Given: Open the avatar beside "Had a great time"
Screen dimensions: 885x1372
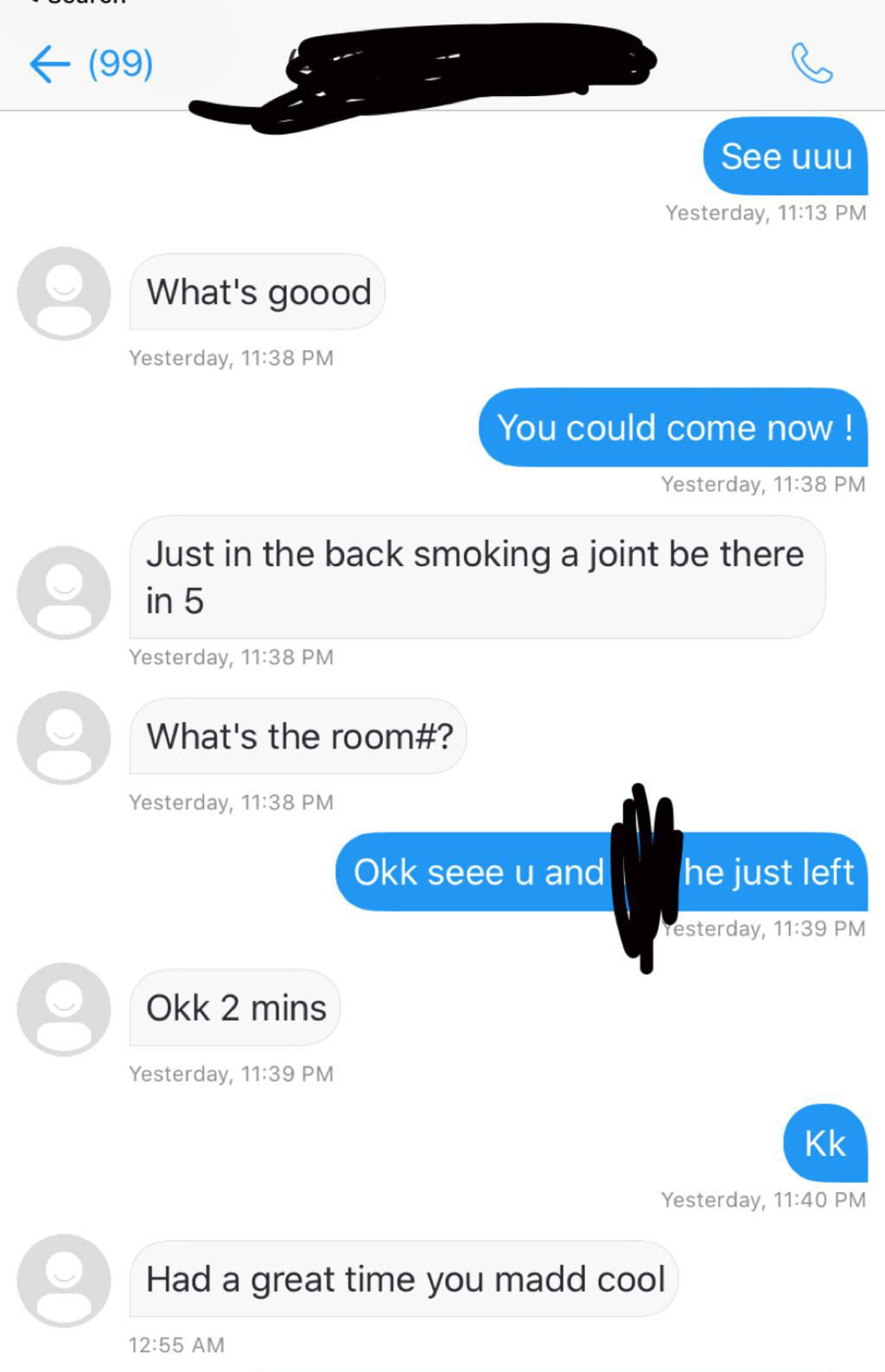Looking at the screenshot, I should [64, 1280].
